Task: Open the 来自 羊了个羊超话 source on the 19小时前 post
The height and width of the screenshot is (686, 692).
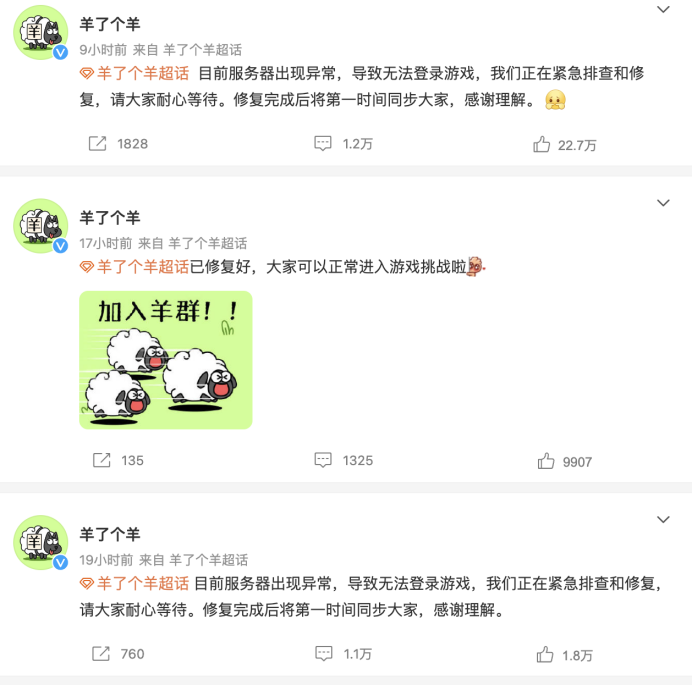Action: point(208,560)
